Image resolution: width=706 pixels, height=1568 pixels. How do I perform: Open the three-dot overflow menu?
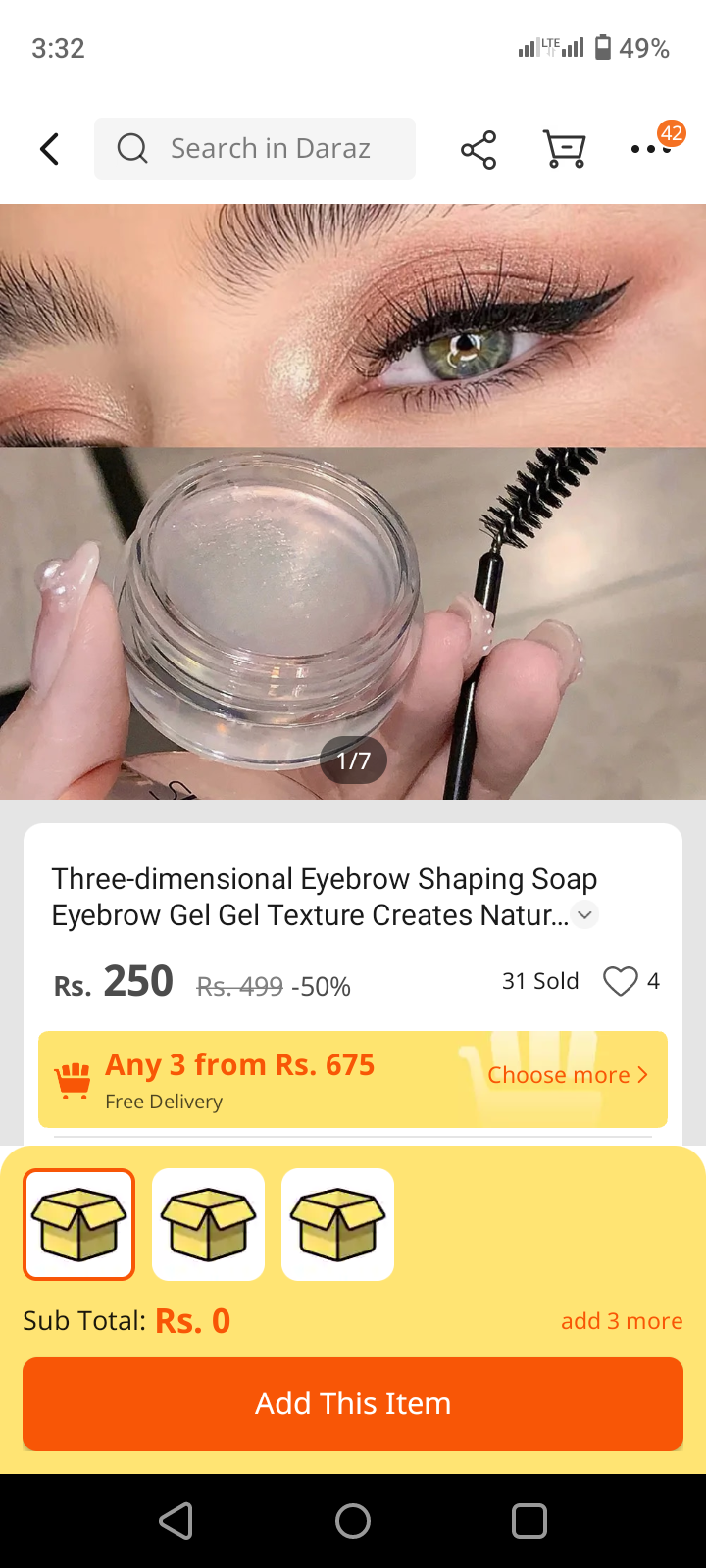point(649,149)
